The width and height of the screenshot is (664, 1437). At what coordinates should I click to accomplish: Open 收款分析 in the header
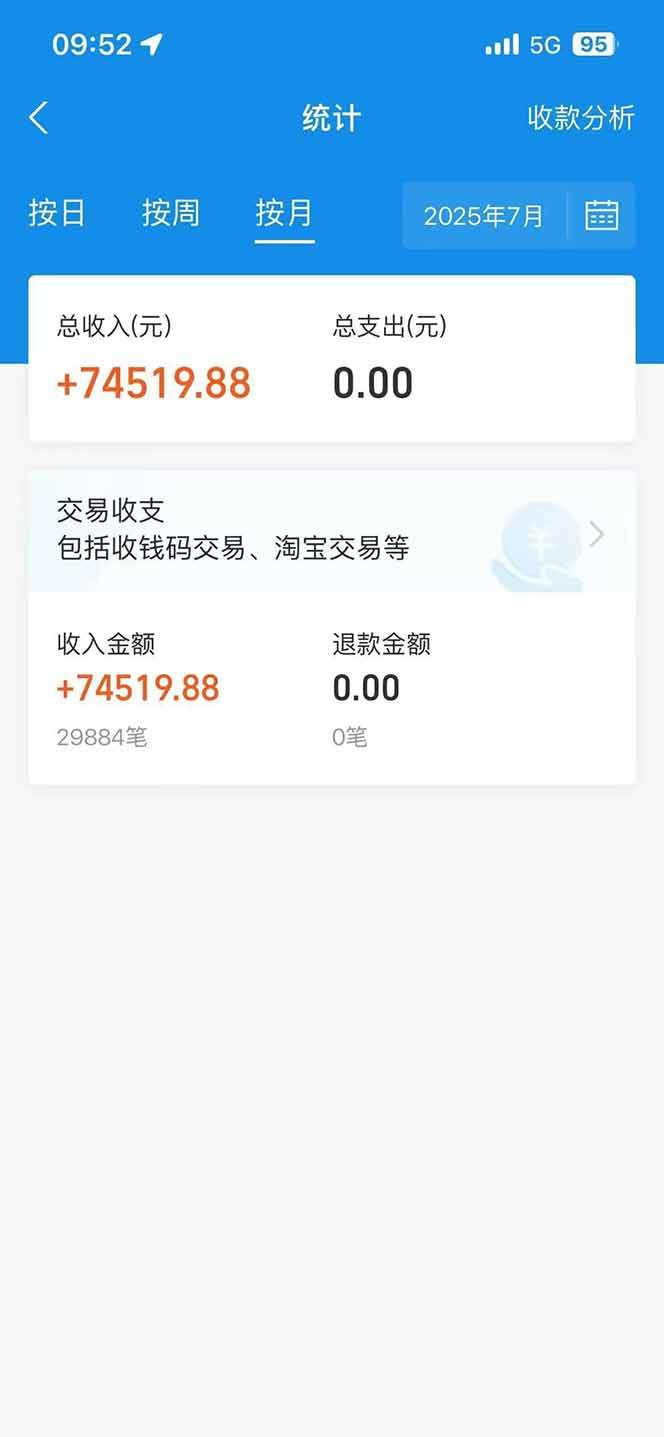(580, 118)
